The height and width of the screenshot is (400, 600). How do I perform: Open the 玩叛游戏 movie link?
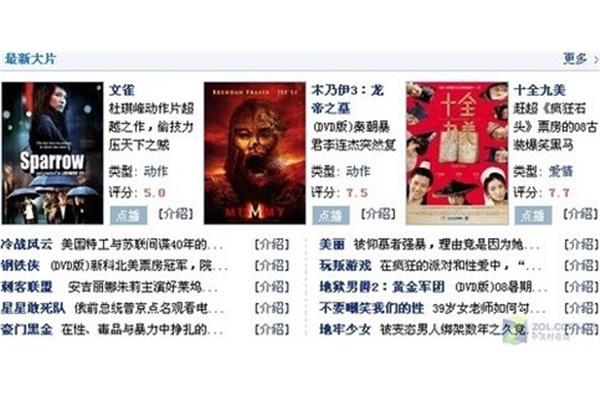344,265
